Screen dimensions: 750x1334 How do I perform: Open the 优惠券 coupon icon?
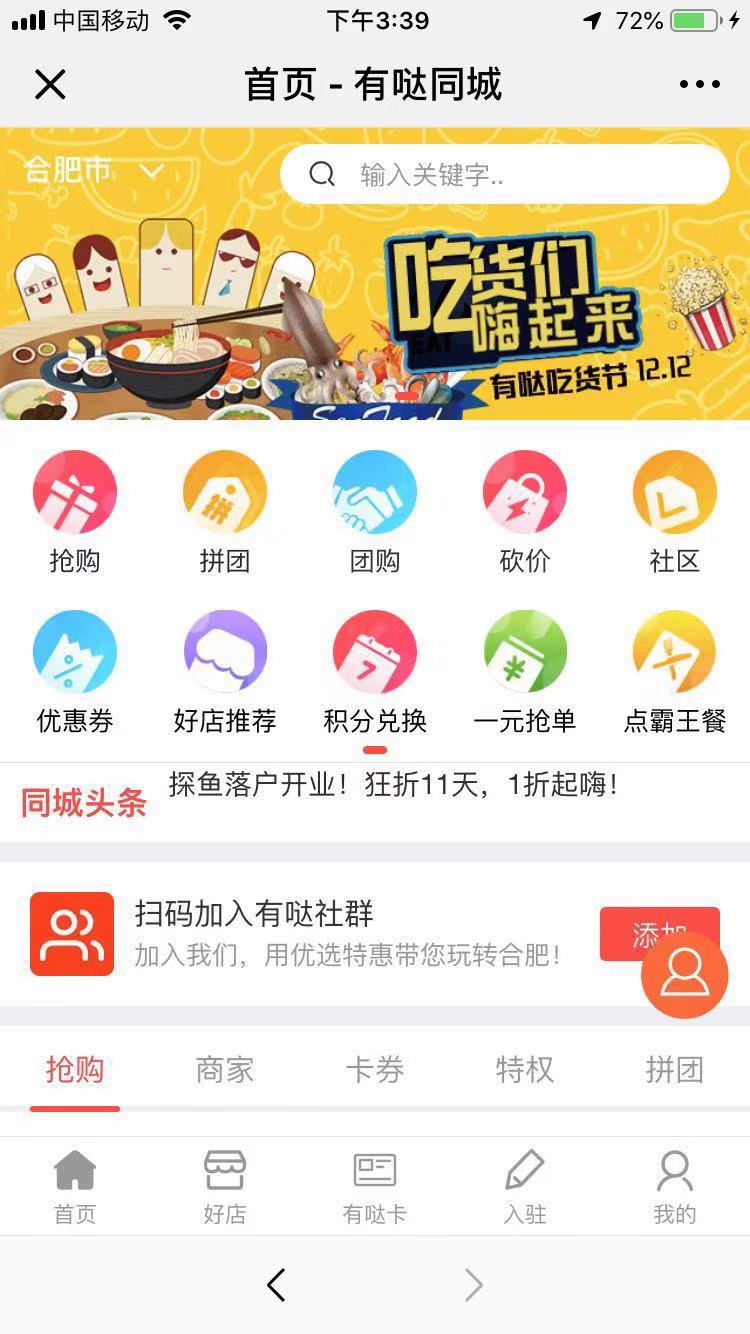click(75, 653)
